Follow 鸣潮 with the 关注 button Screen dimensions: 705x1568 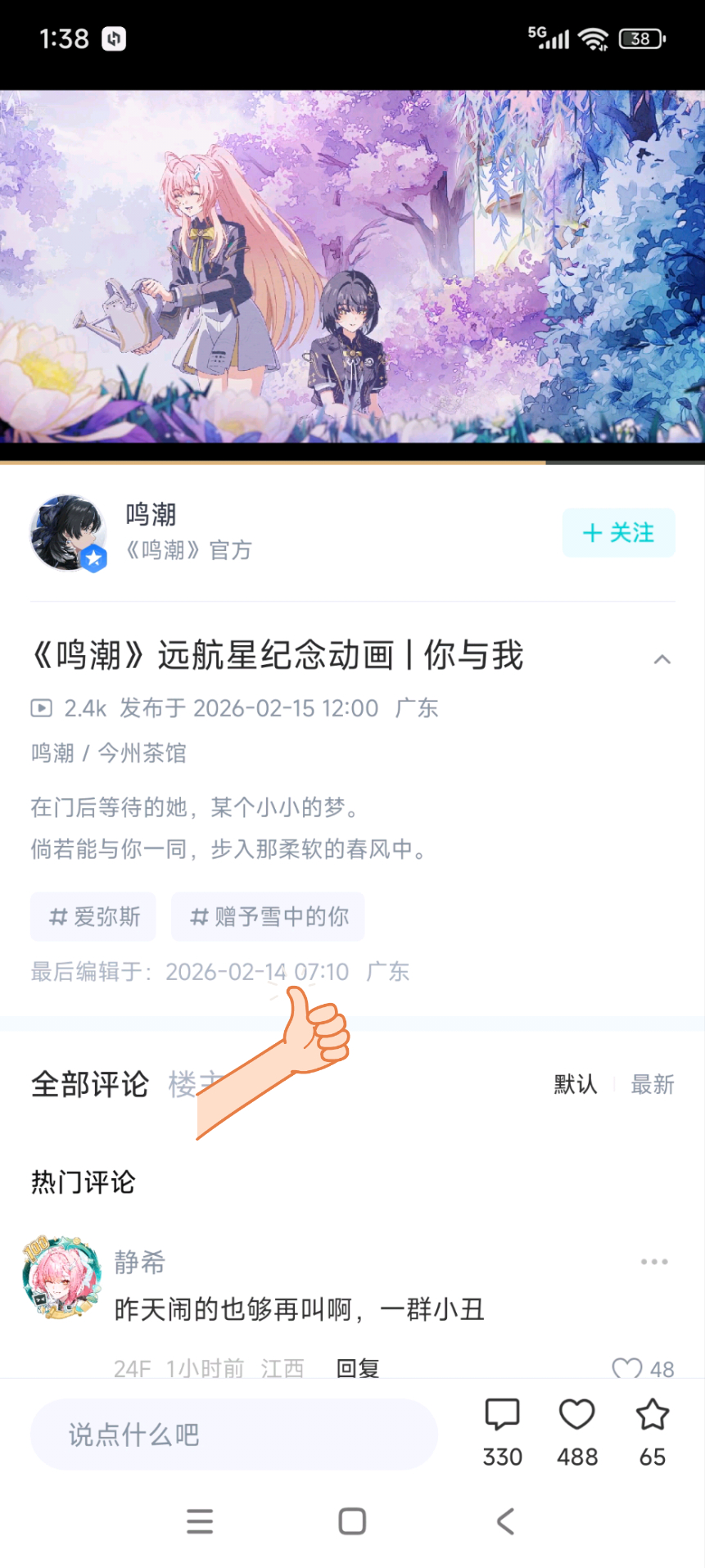point(618,533)
